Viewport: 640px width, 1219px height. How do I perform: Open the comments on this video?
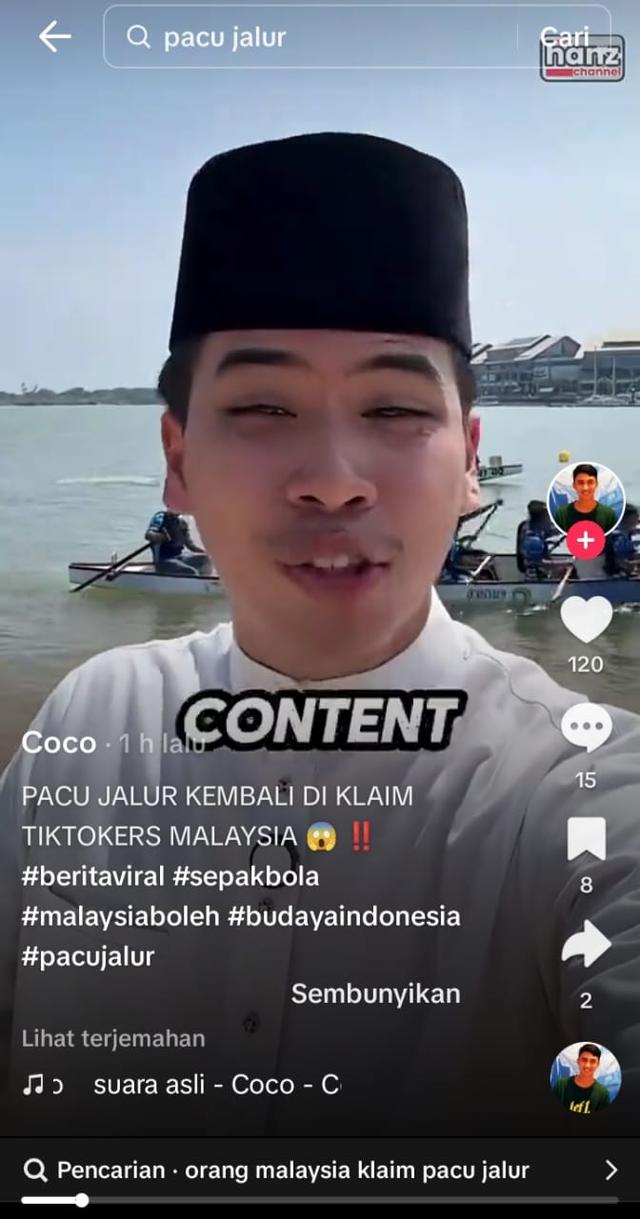coord(586,728)
